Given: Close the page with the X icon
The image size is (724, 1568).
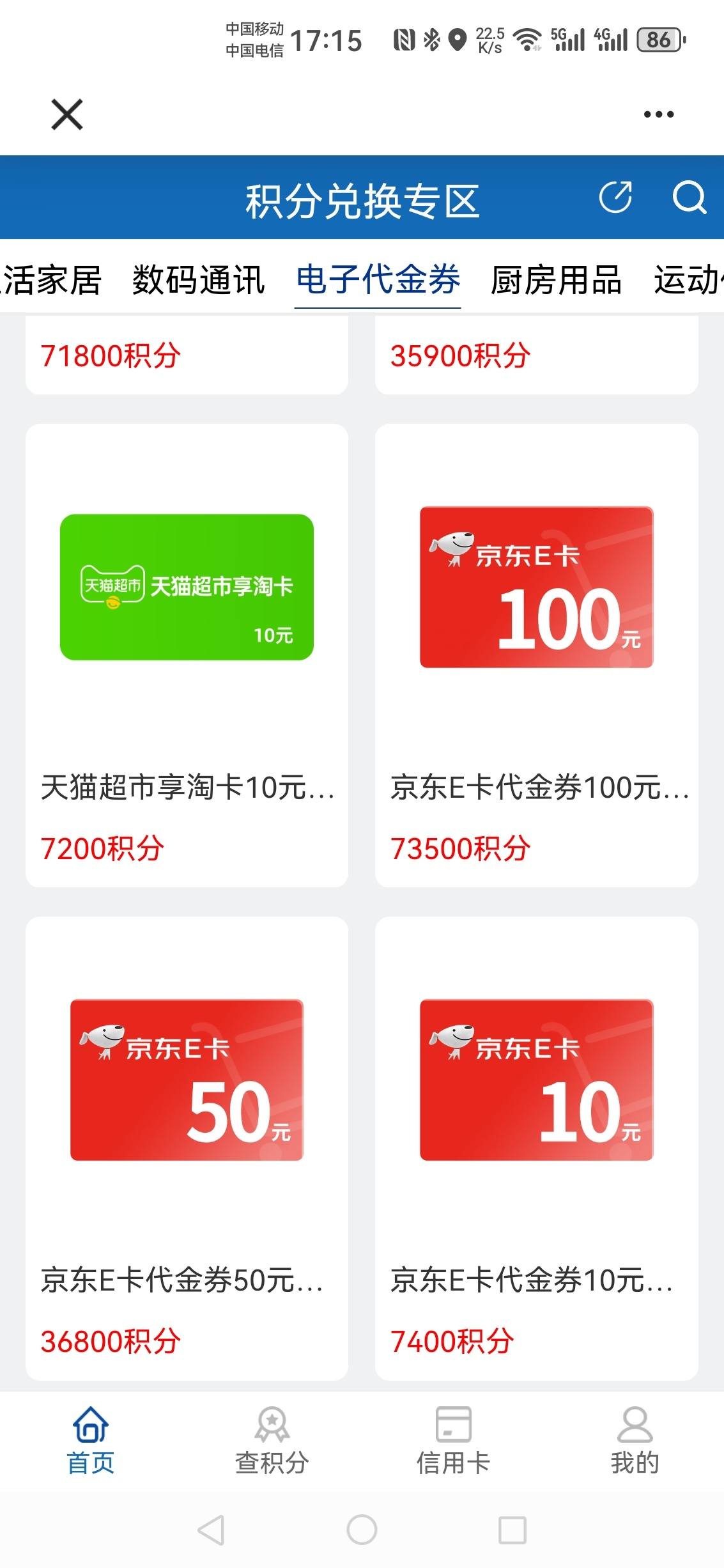Looking at the screenshot, I should (x=67, y=114).
